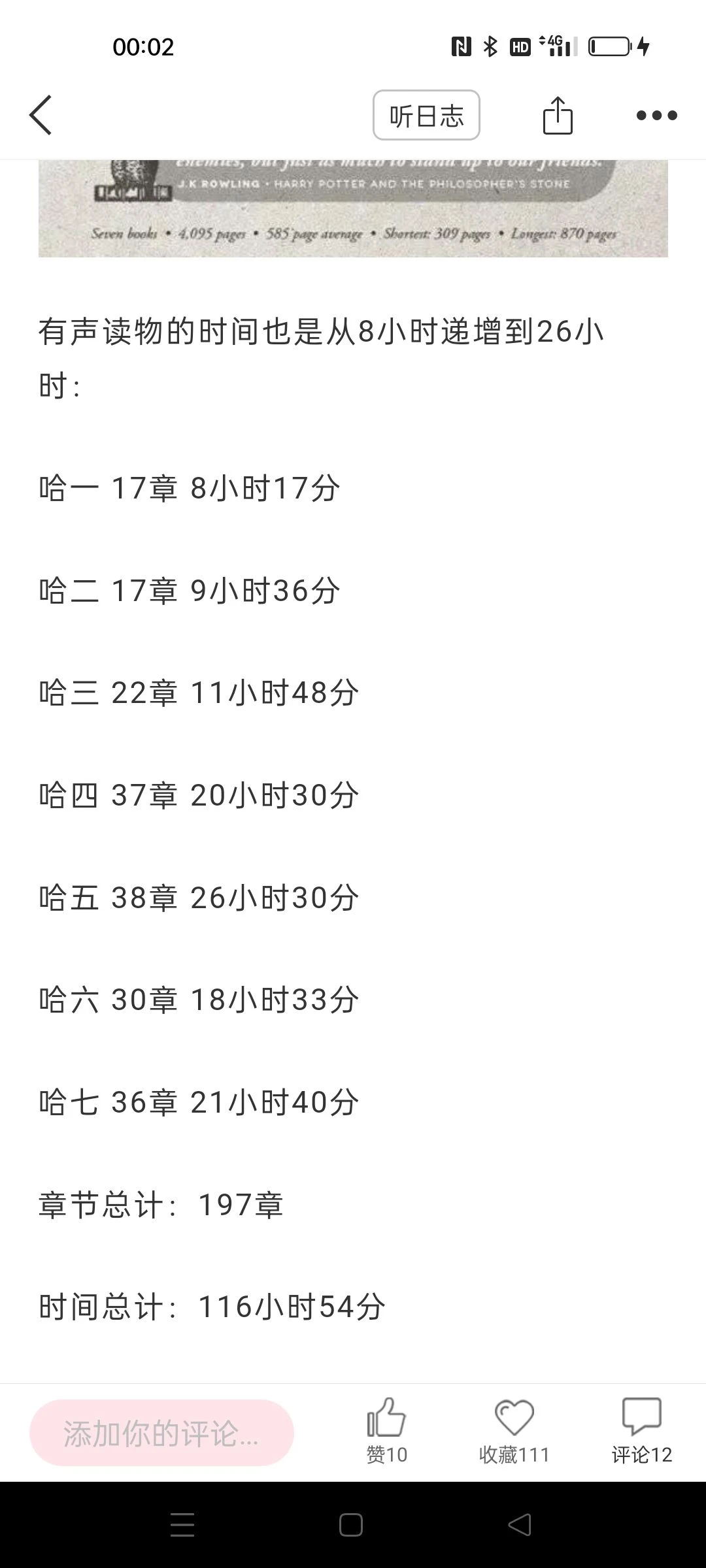The height and width of the screenshot is (1568, 706).
Task: Share this diary post
Action: 558,116
